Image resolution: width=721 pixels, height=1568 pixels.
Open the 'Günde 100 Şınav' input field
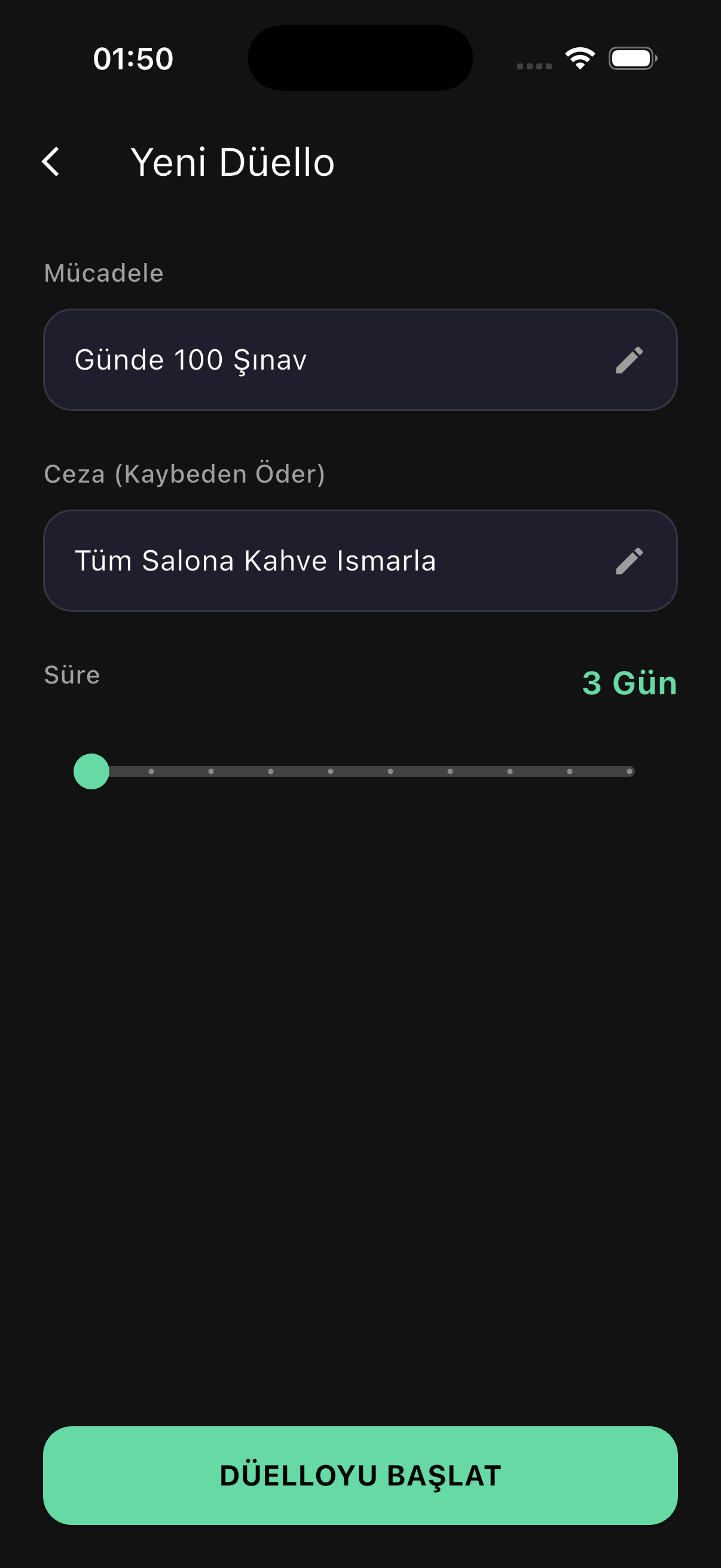point(243,360)
